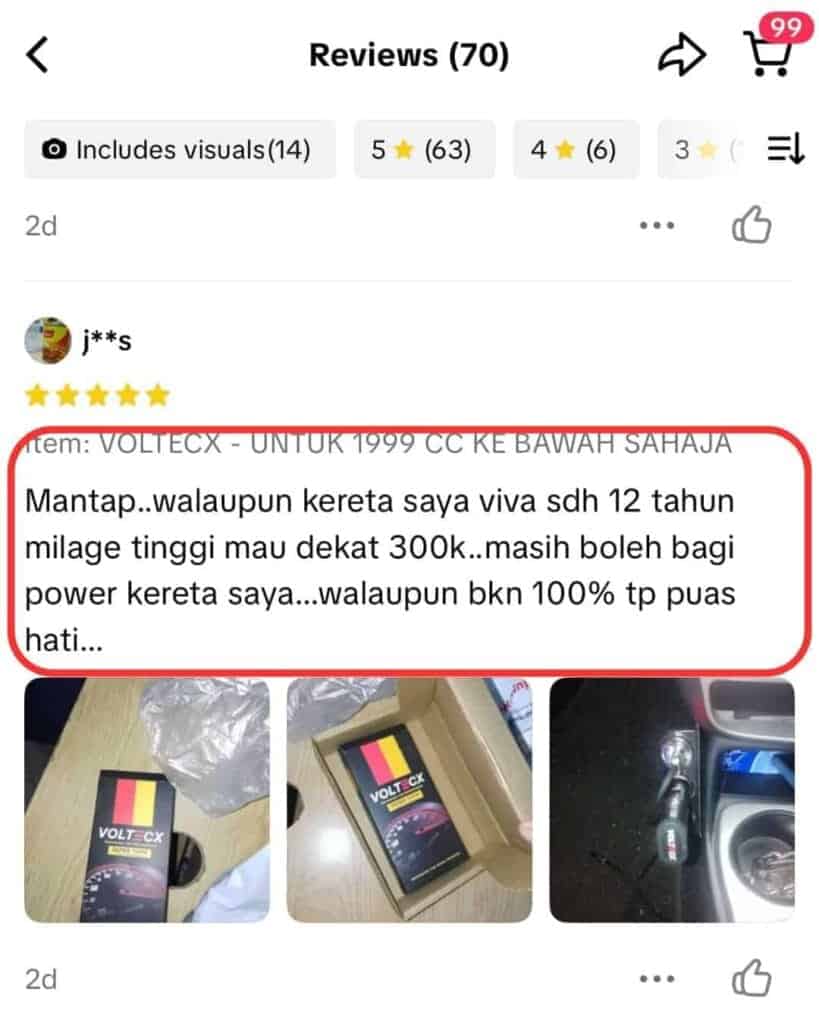Show only 5 star reviews
This screenshot has height=1024, width=819.
424,150
